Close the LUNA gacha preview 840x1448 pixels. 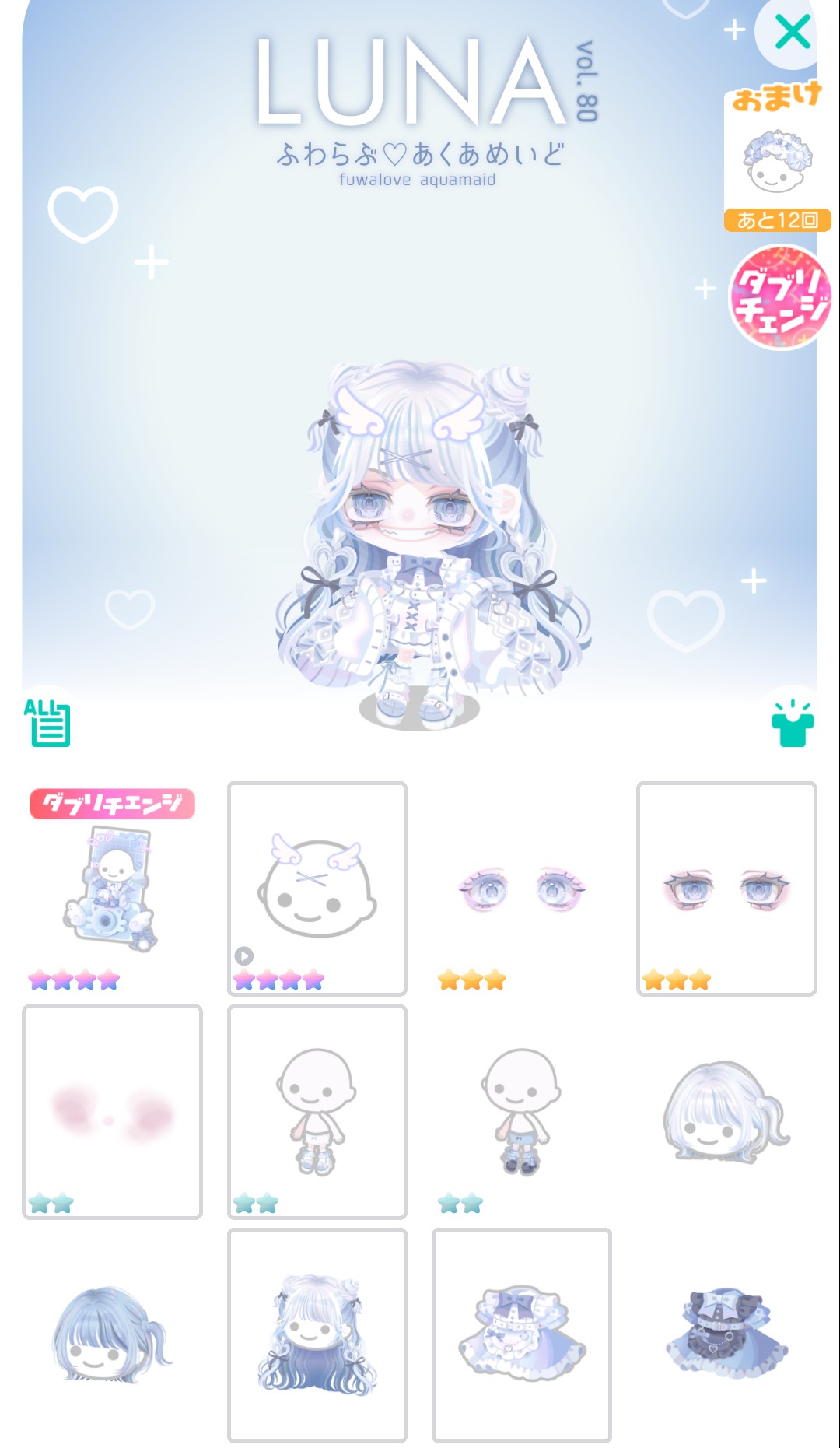click(x=792, y=33)
